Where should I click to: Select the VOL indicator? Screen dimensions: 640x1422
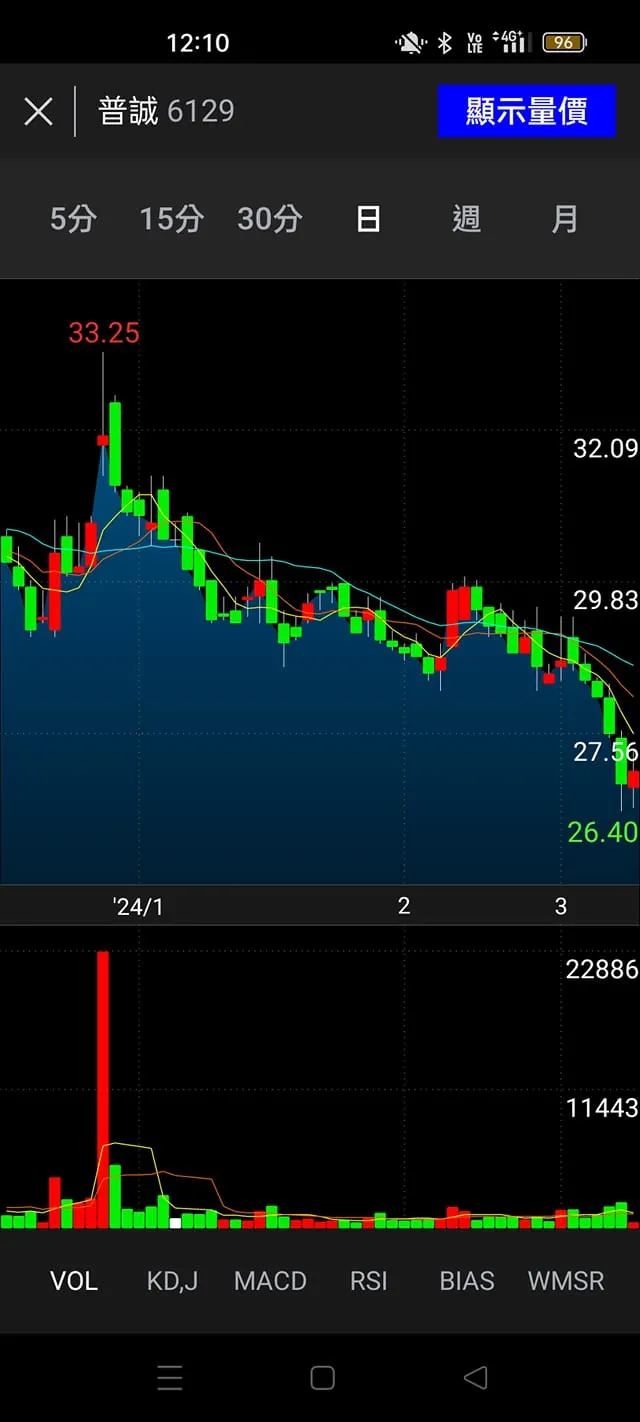click(x=74, y=1281)
